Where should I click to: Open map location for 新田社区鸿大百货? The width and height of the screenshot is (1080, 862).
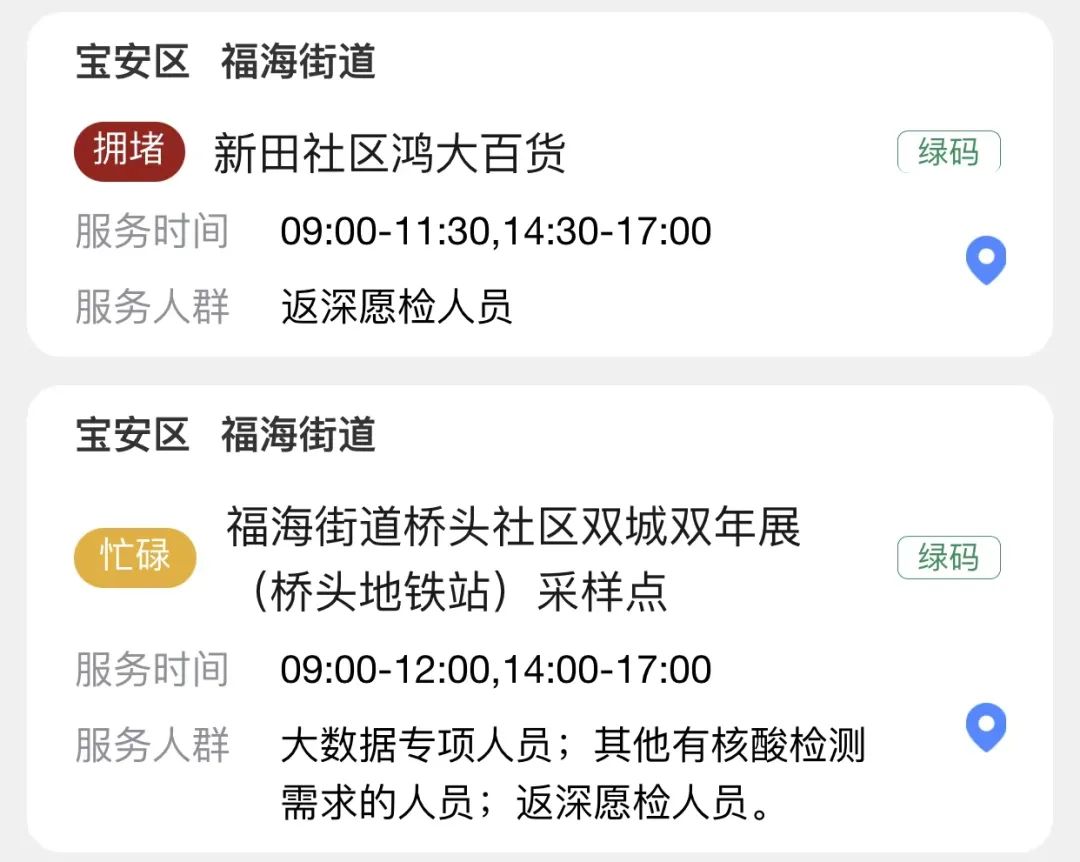[x=985, y=260]
